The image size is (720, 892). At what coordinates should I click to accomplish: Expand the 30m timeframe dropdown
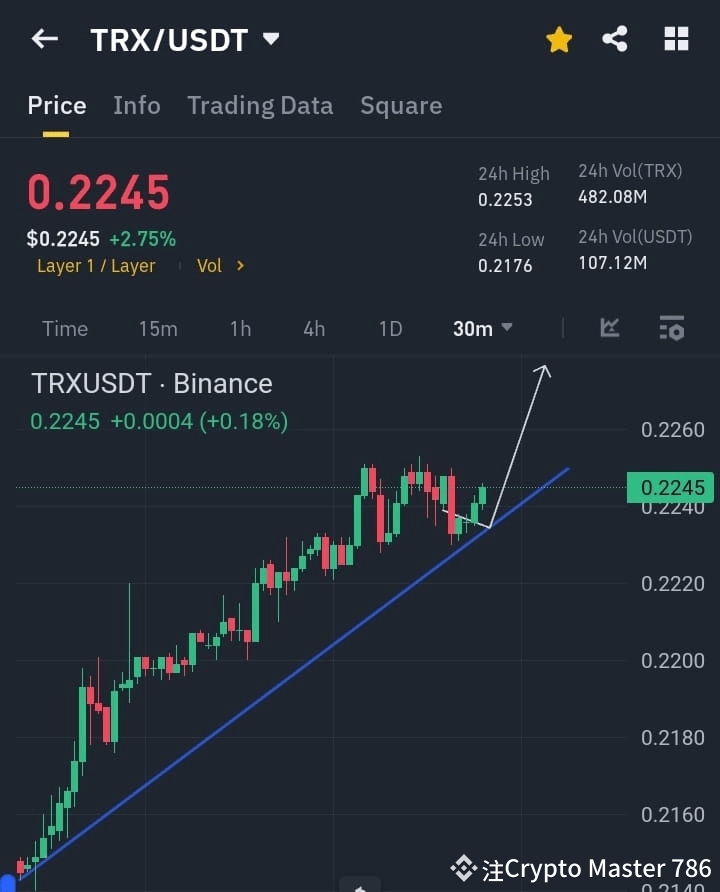pos(482,328)
